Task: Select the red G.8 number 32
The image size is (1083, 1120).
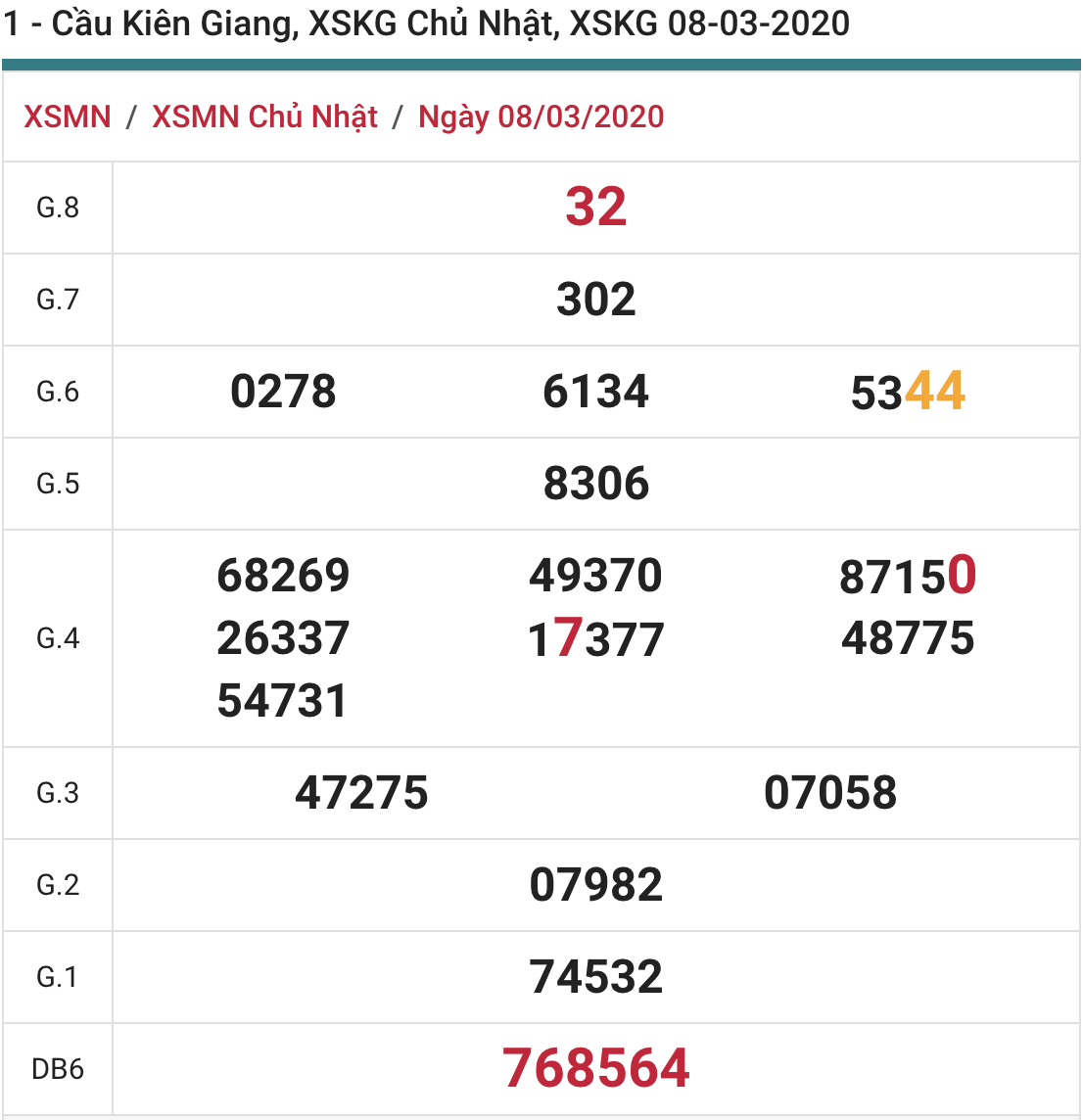Action: tap(595, 207)
